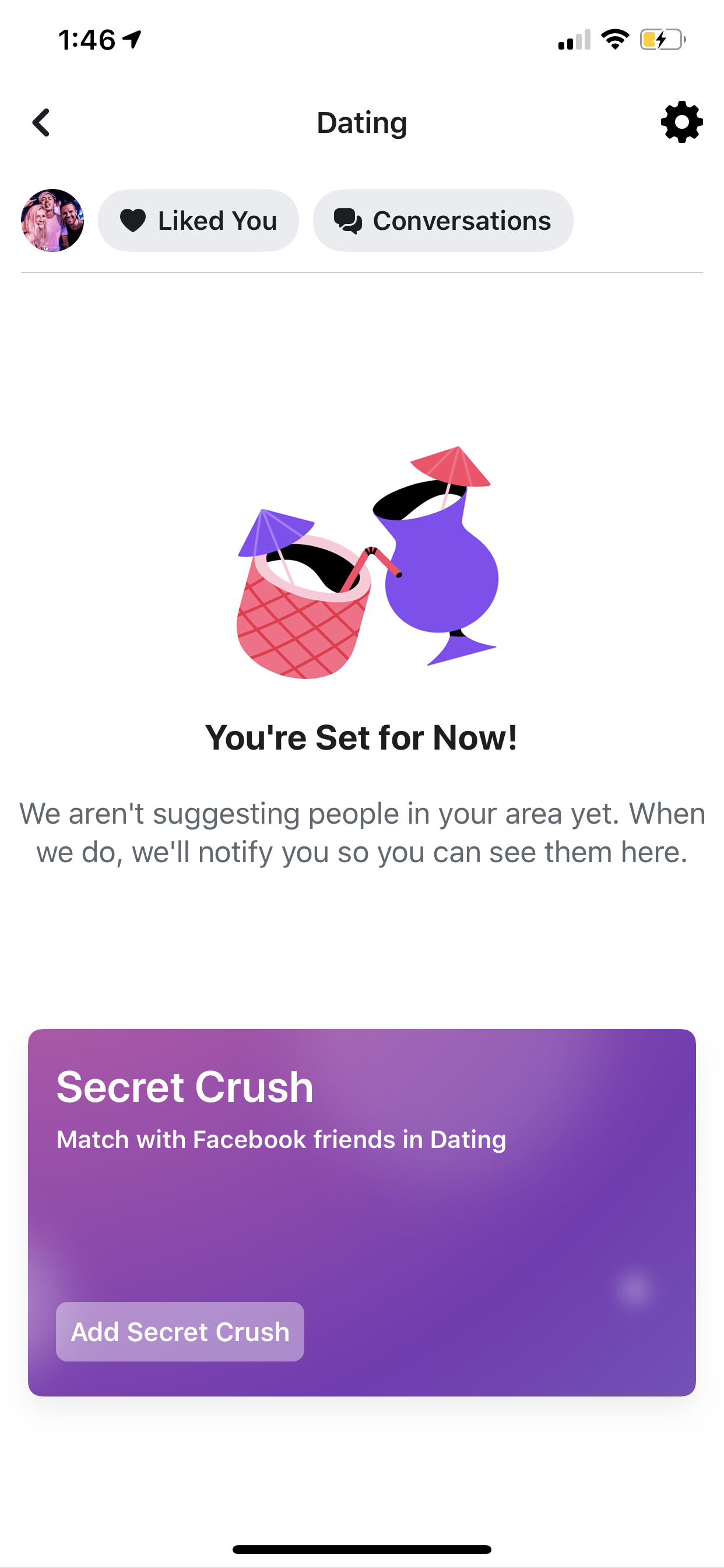Open Dating settings via the gear icon
The width and height of the screenshot is (724, 1568).
click(x=681, y=123)
